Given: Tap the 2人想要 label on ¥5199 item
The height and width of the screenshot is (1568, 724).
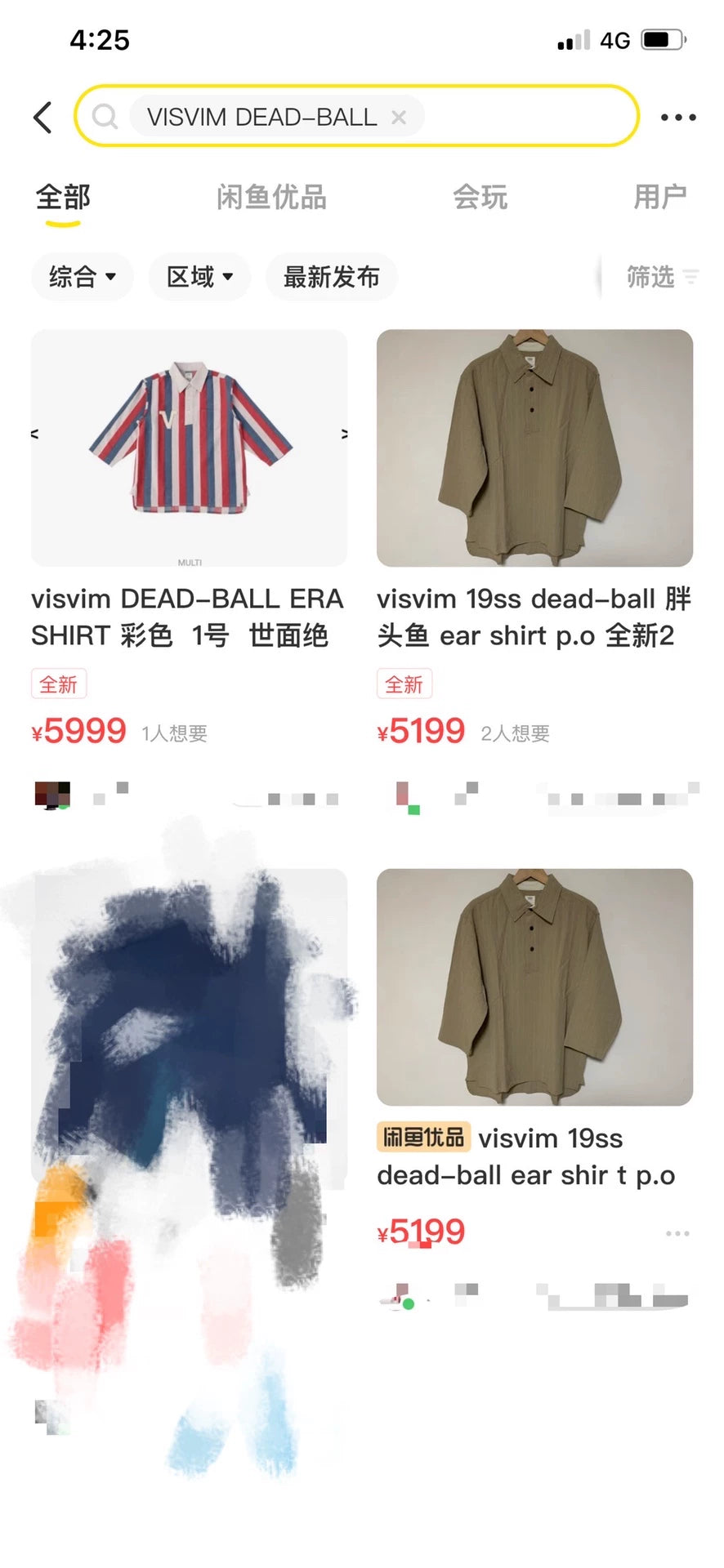Looking at the screenshot, I should tap(517, 733).
